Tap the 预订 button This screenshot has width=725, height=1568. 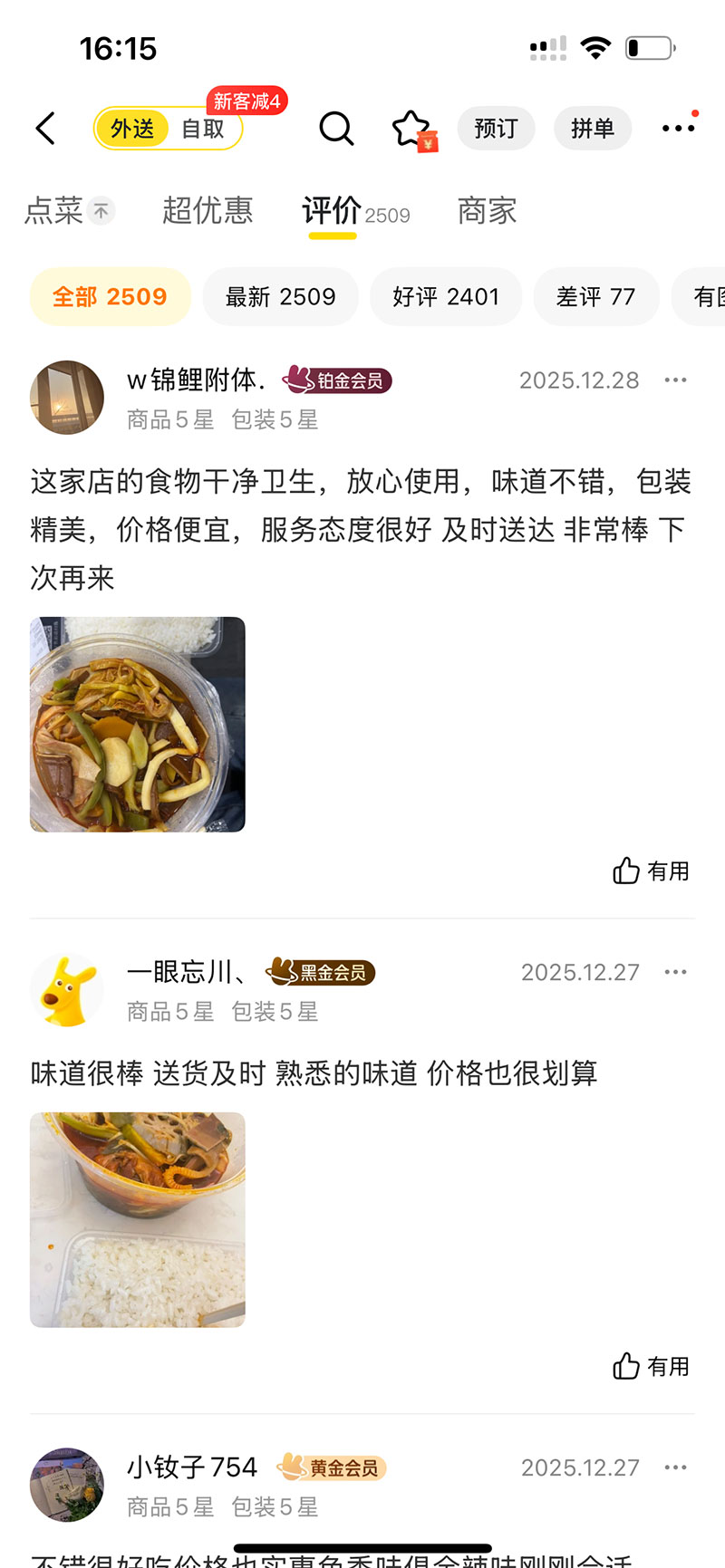(496, 128)
